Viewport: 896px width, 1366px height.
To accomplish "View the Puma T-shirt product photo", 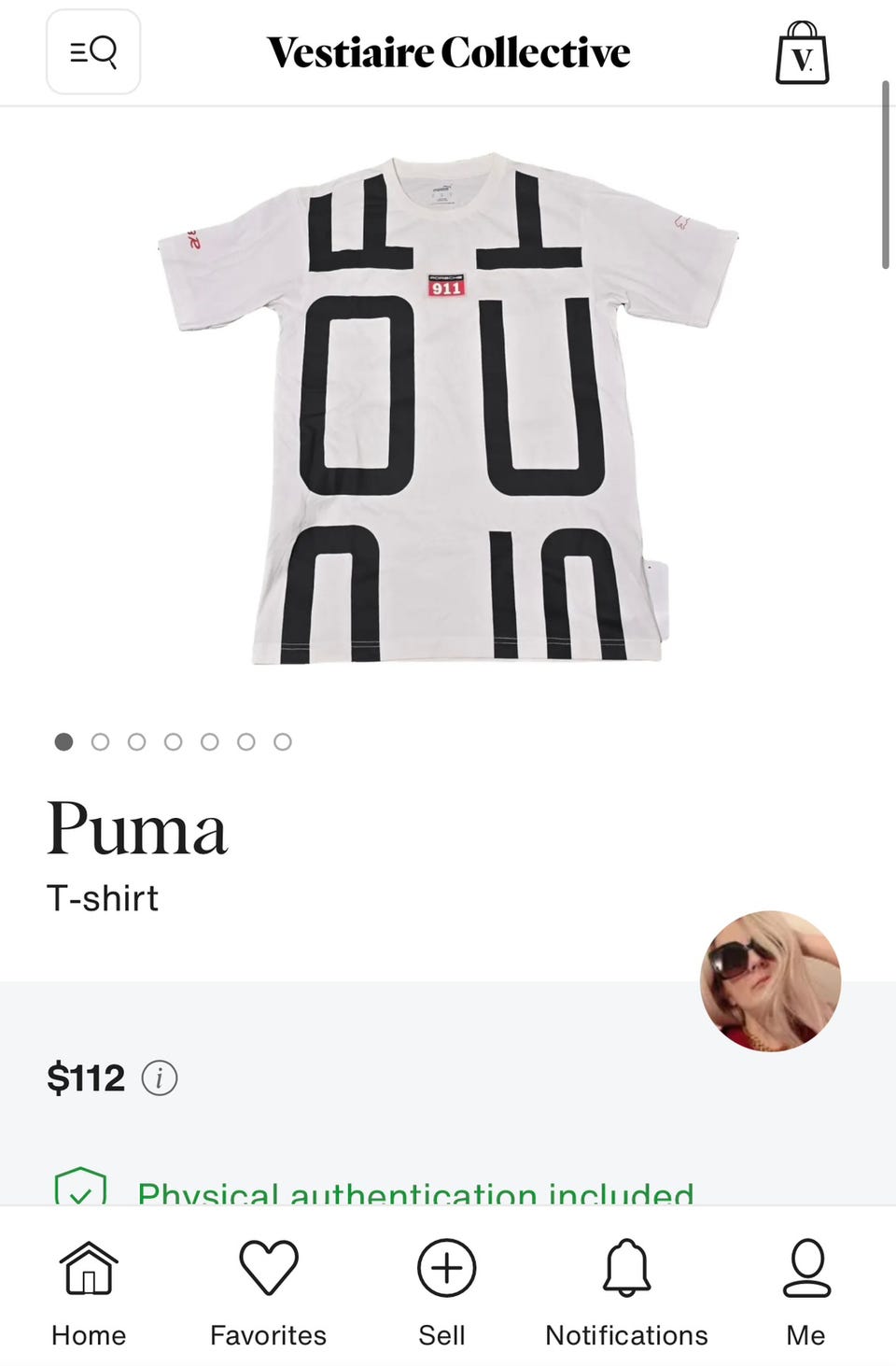I will click(x=448, y=407).
